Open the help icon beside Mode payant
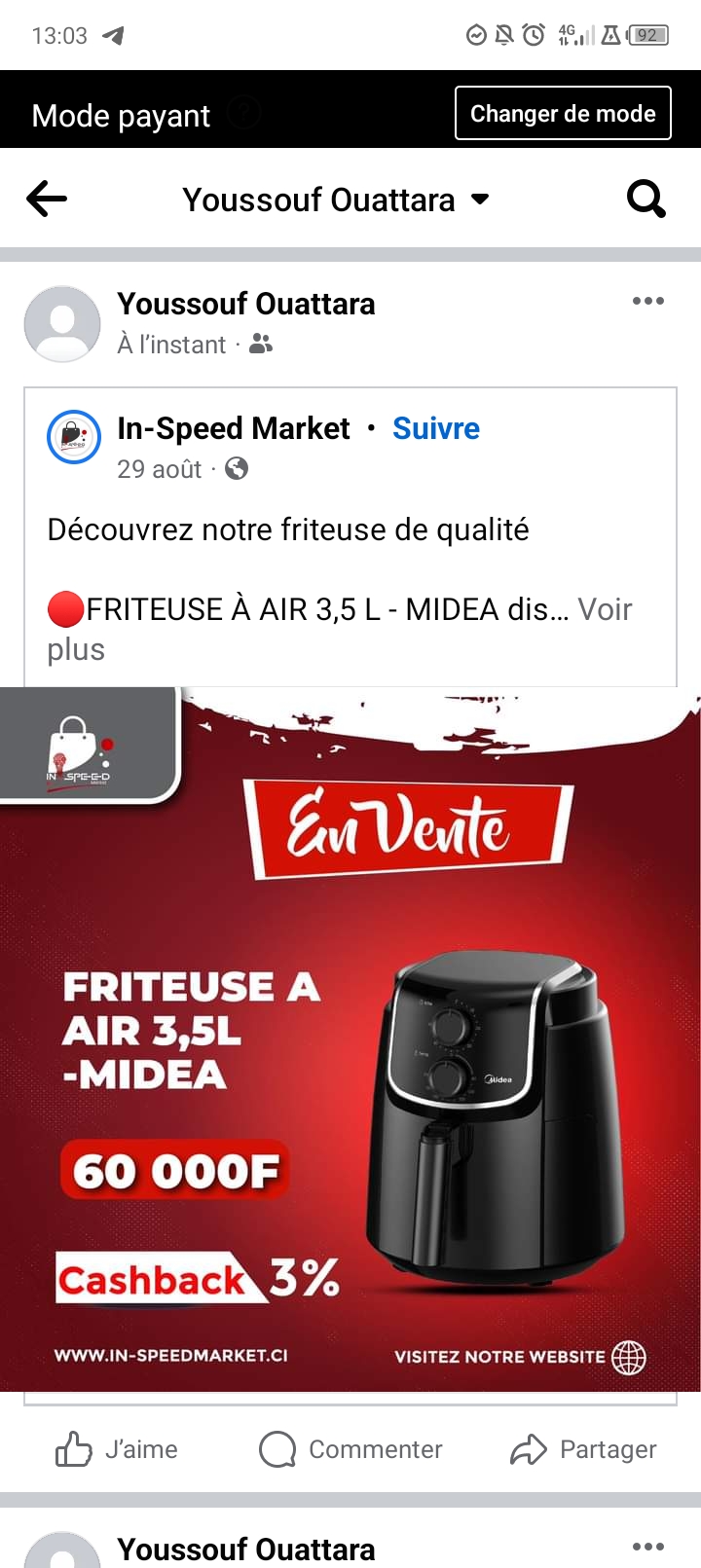Viewport: 701px width, 1568px height. click(244, 114)
